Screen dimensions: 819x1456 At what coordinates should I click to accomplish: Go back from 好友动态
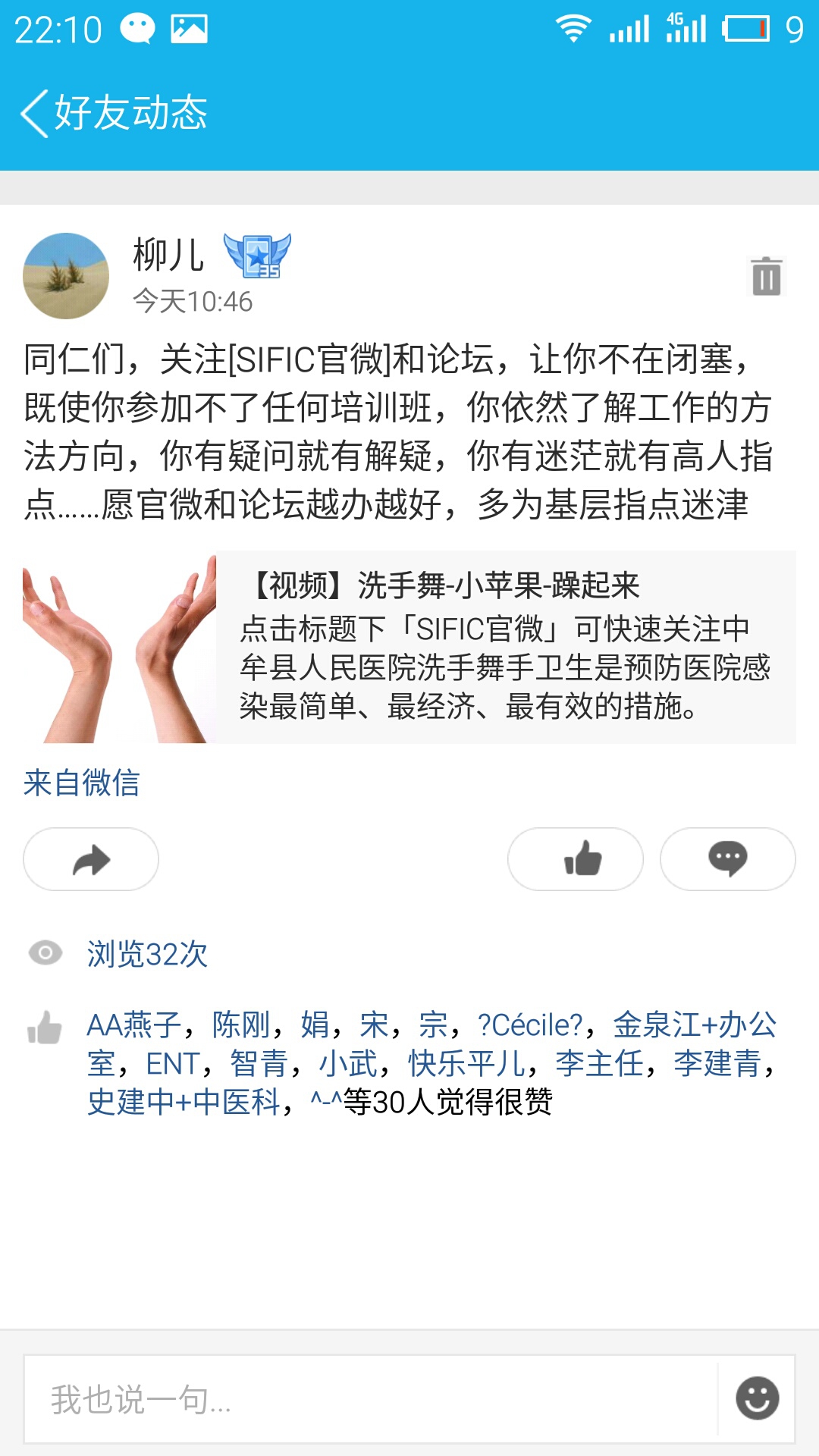(34, 114)
